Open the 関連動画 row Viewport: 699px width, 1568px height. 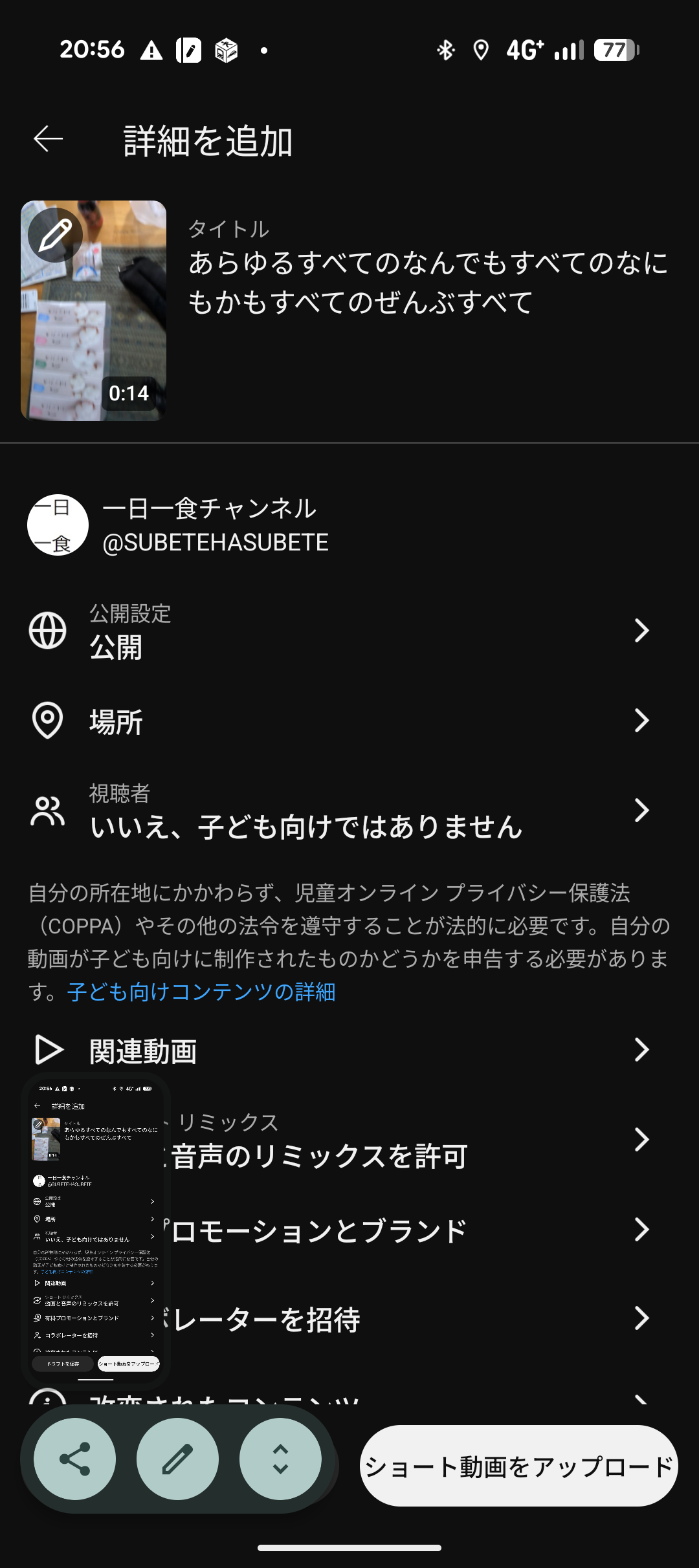tap(349, 1050)
